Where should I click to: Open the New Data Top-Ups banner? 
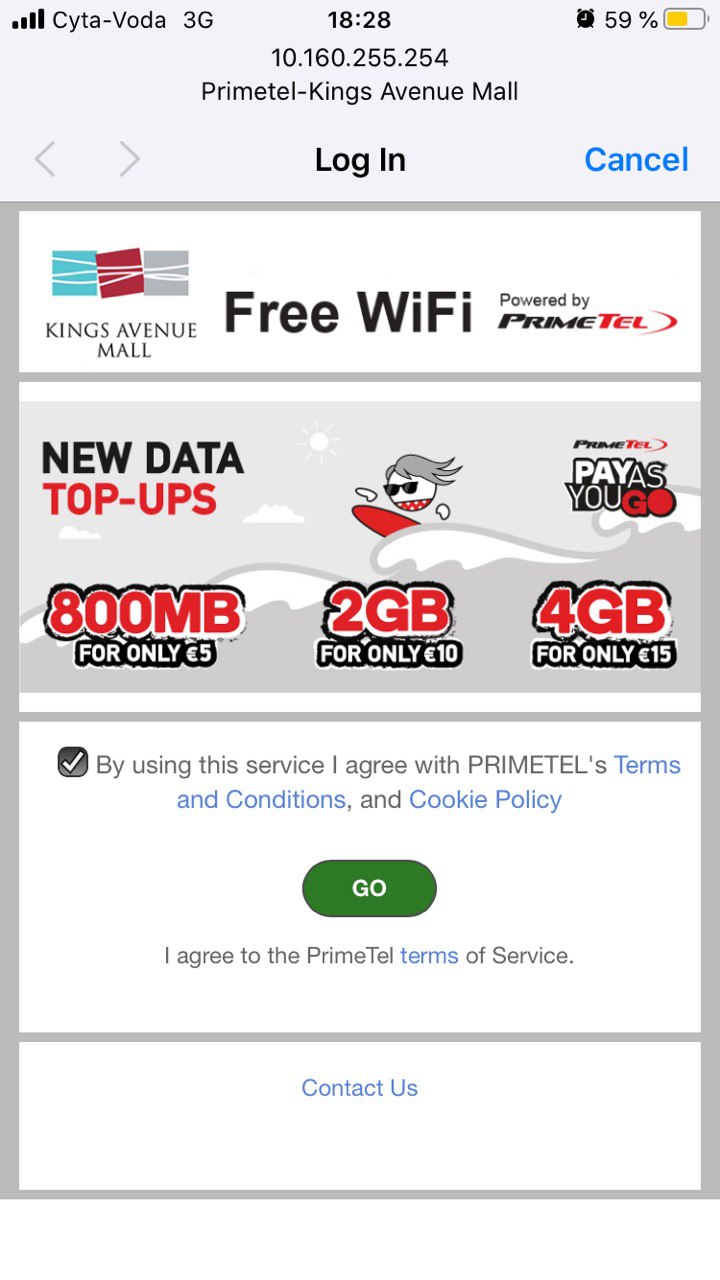360,547
